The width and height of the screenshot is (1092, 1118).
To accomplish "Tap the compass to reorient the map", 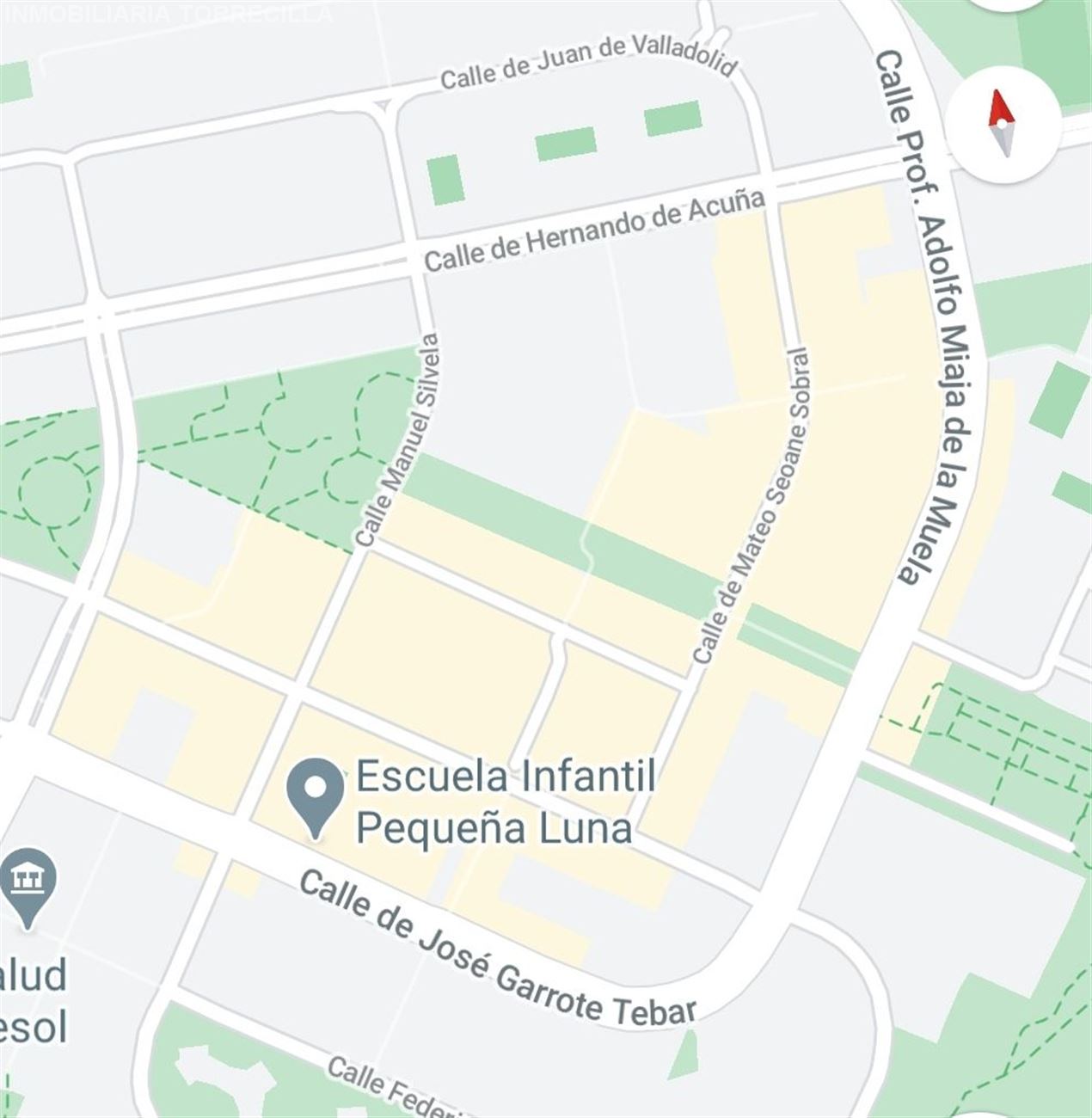I will coord(1002,125).
